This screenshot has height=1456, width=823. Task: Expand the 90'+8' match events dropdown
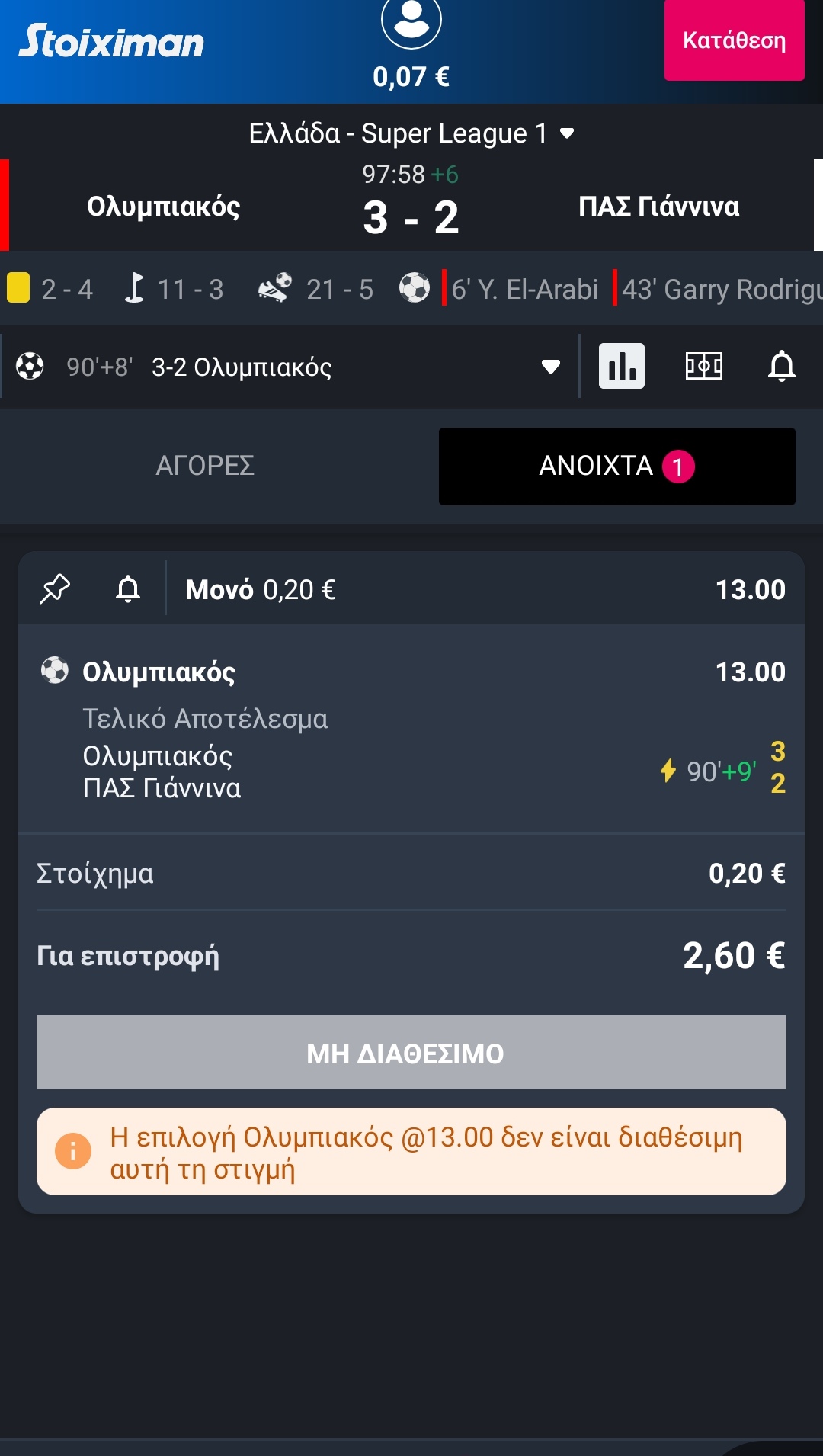coord(550,367)
